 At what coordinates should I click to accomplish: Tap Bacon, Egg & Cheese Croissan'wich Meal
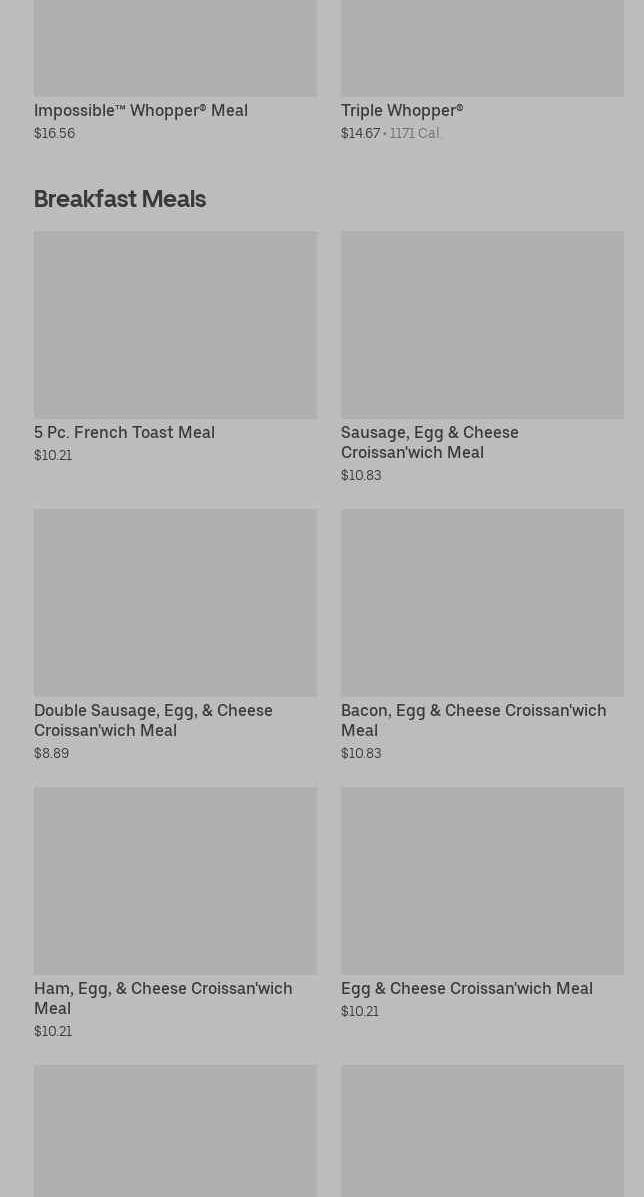482,603
